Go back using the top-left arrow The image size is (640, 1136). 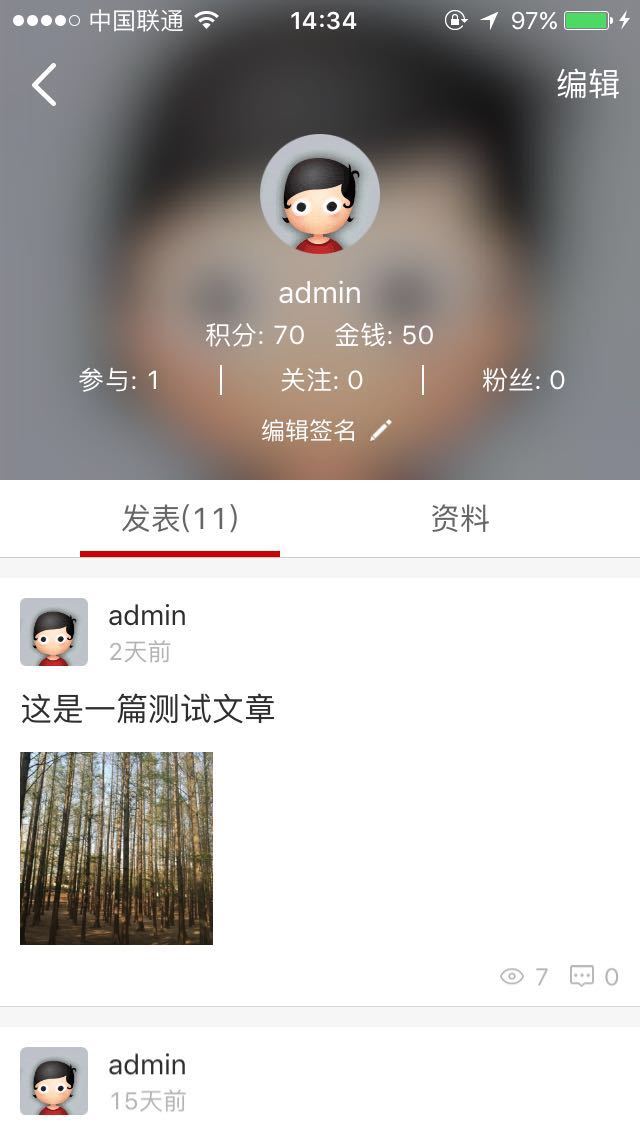click(44, 85)
